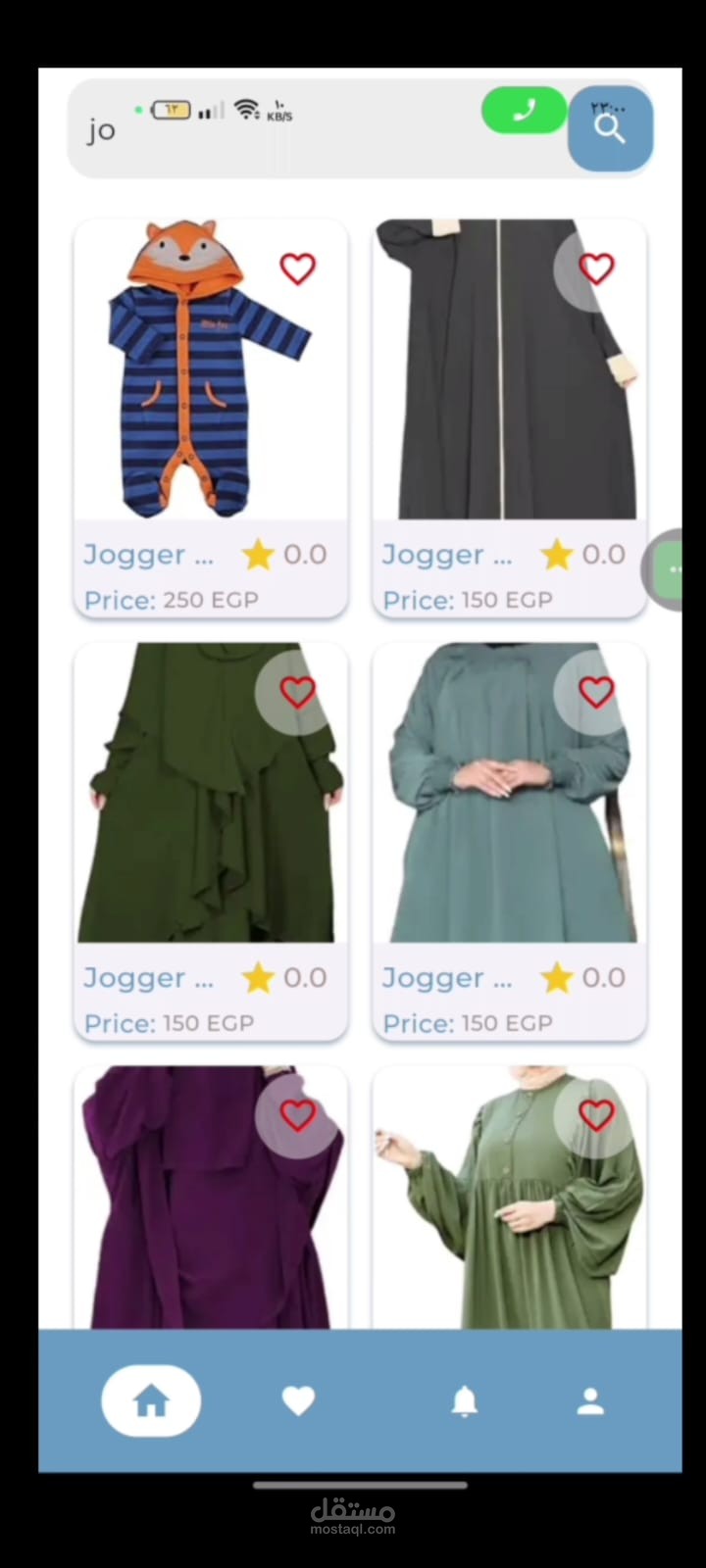Viewport: 706px width, 1568px height.
Task: Tap the heart on the purple dress
Action: pos(298,1115)
